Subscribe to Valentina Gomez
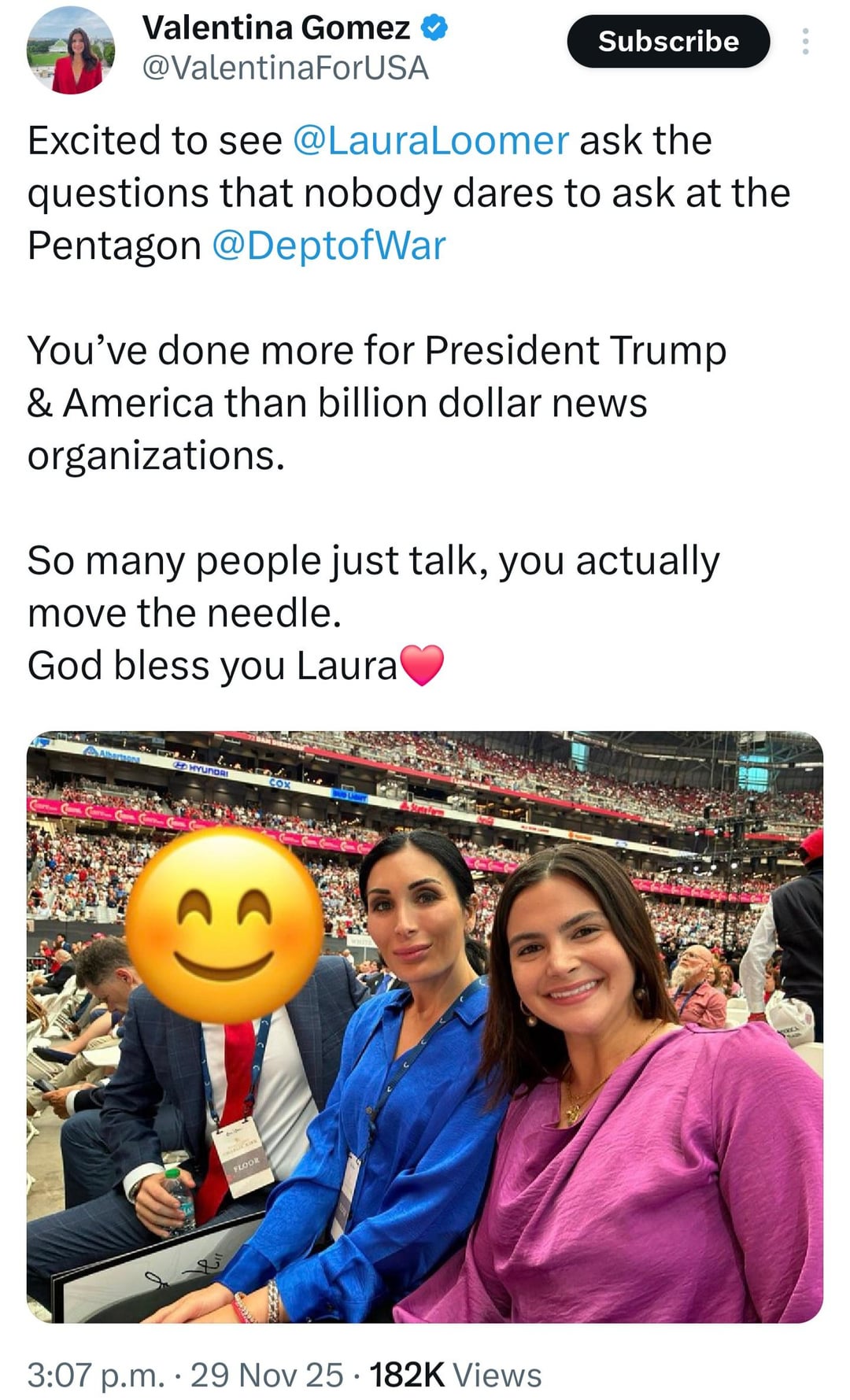This screenshot has width=850, height=1400. click(667, 42)
